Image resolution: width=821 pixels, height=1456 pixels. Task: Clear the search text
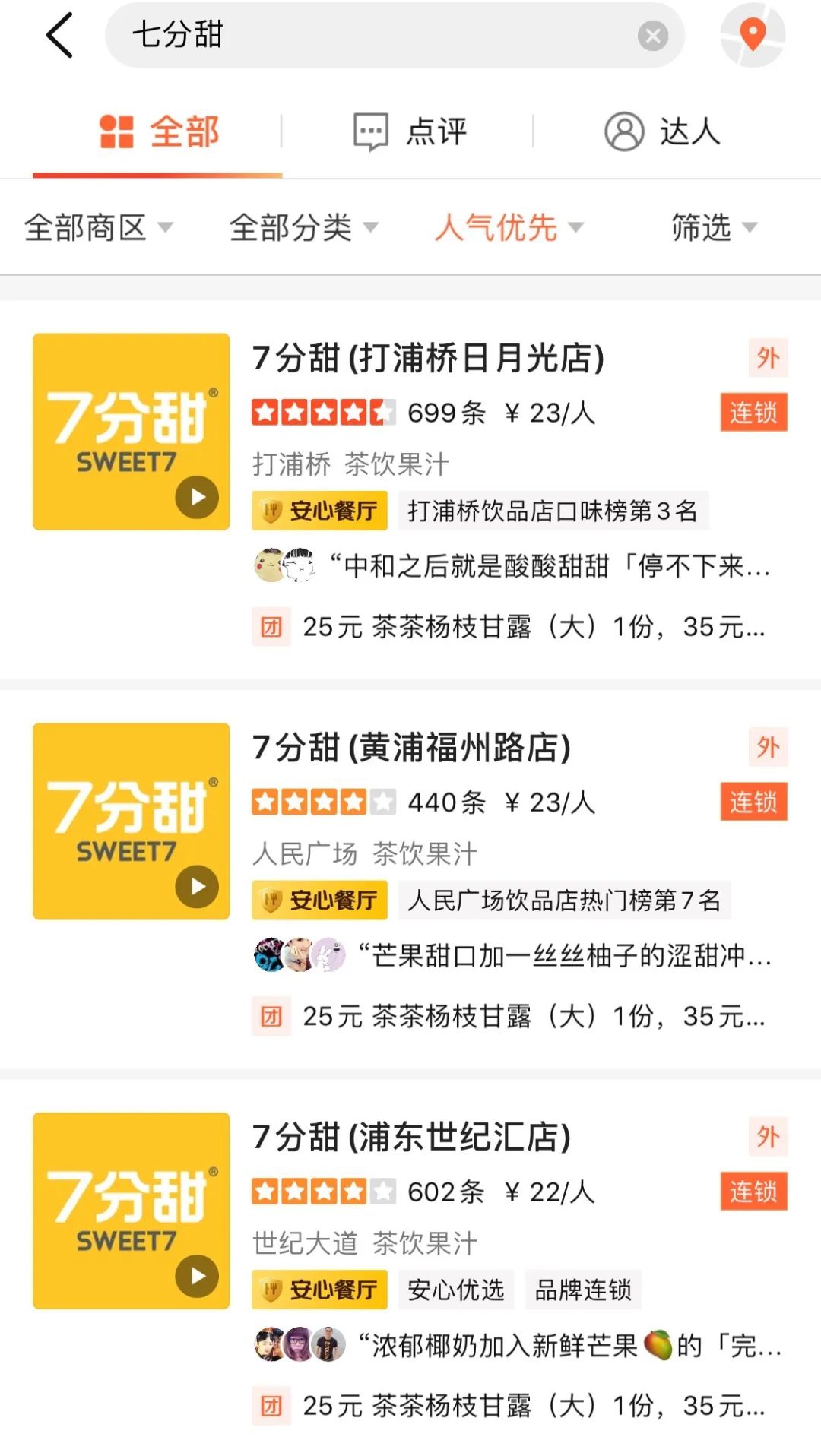point(652,35)
